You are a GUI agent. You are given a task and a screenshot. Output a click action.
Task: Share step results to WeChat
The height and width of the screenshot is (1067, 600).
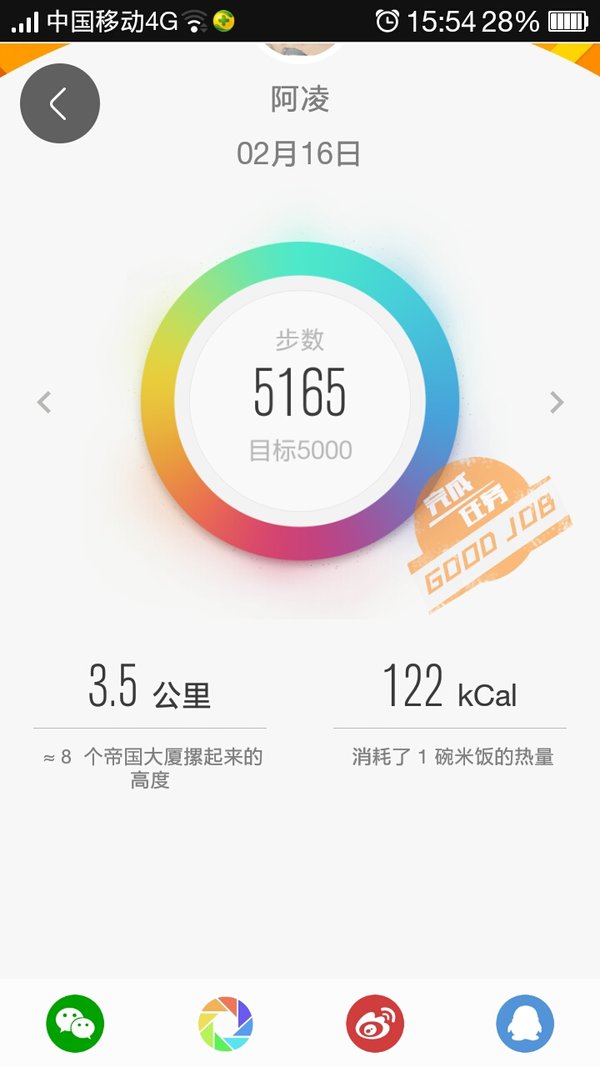tap(75, 1023)
